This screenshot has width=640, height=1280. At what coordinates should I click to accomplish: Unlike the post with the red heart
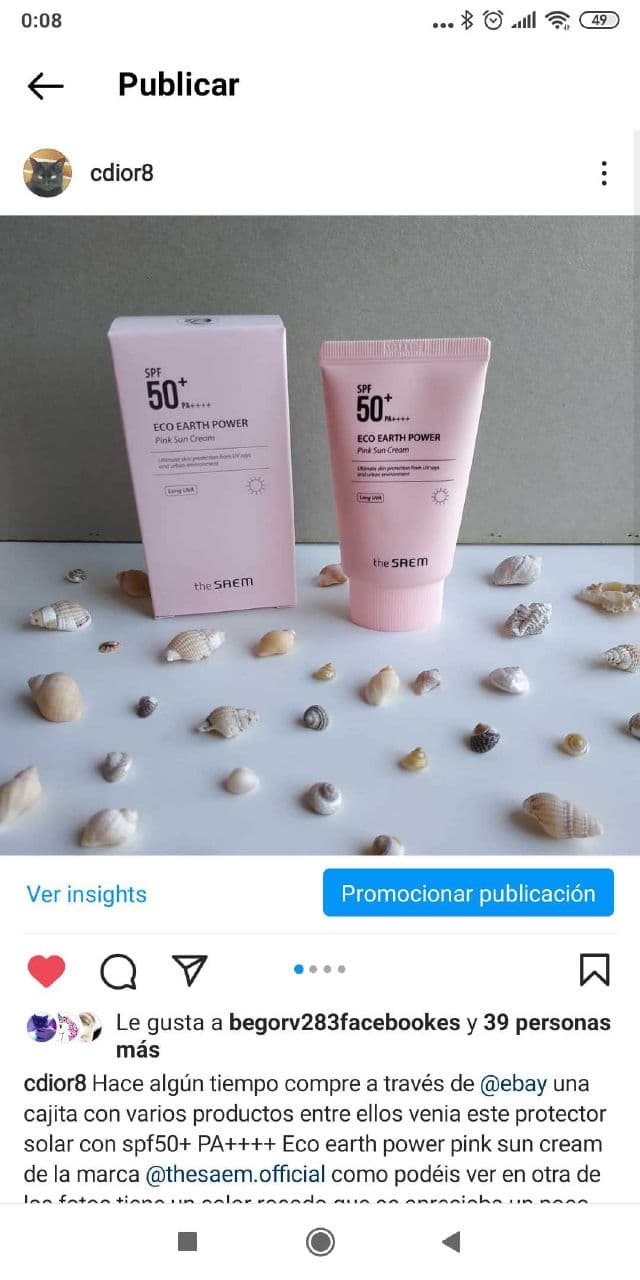click(x=46, y=970)
